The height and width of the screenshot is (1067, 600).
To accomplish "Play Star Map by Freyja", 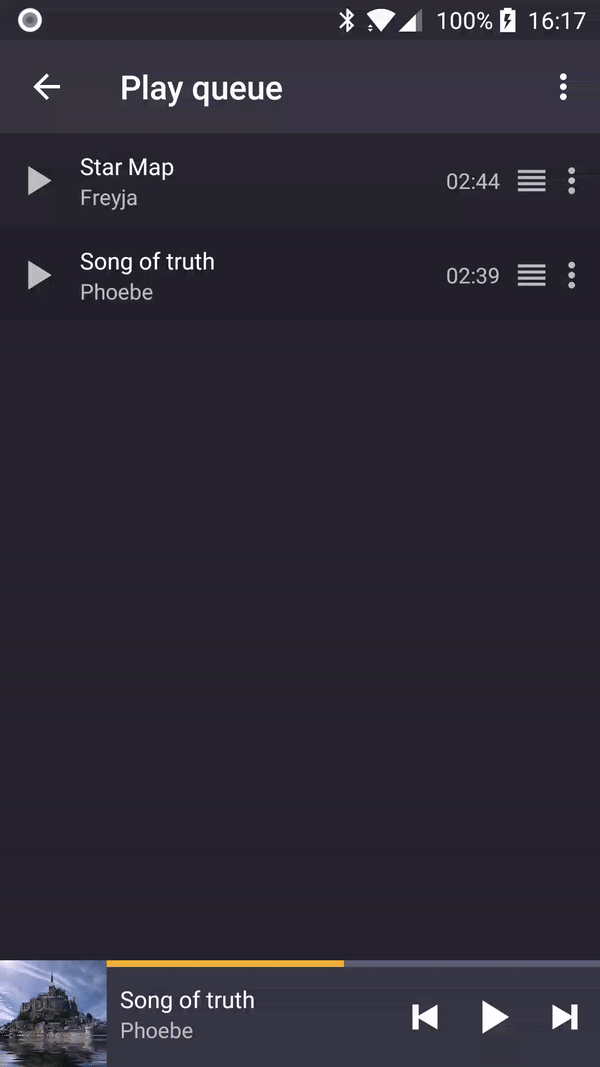I will coord(39,181).
